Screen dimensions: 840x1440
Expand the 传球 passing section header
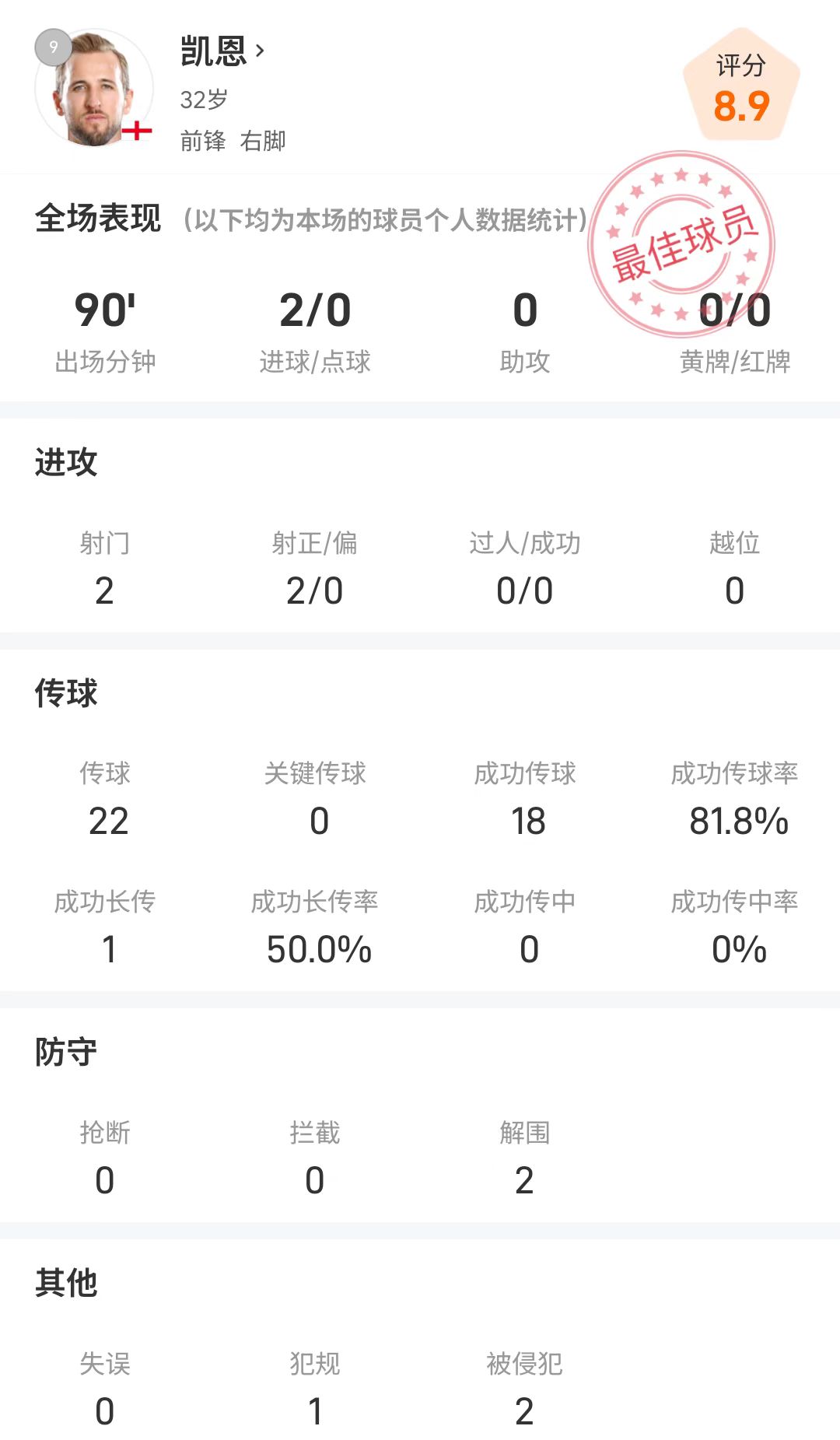(66, 692)
